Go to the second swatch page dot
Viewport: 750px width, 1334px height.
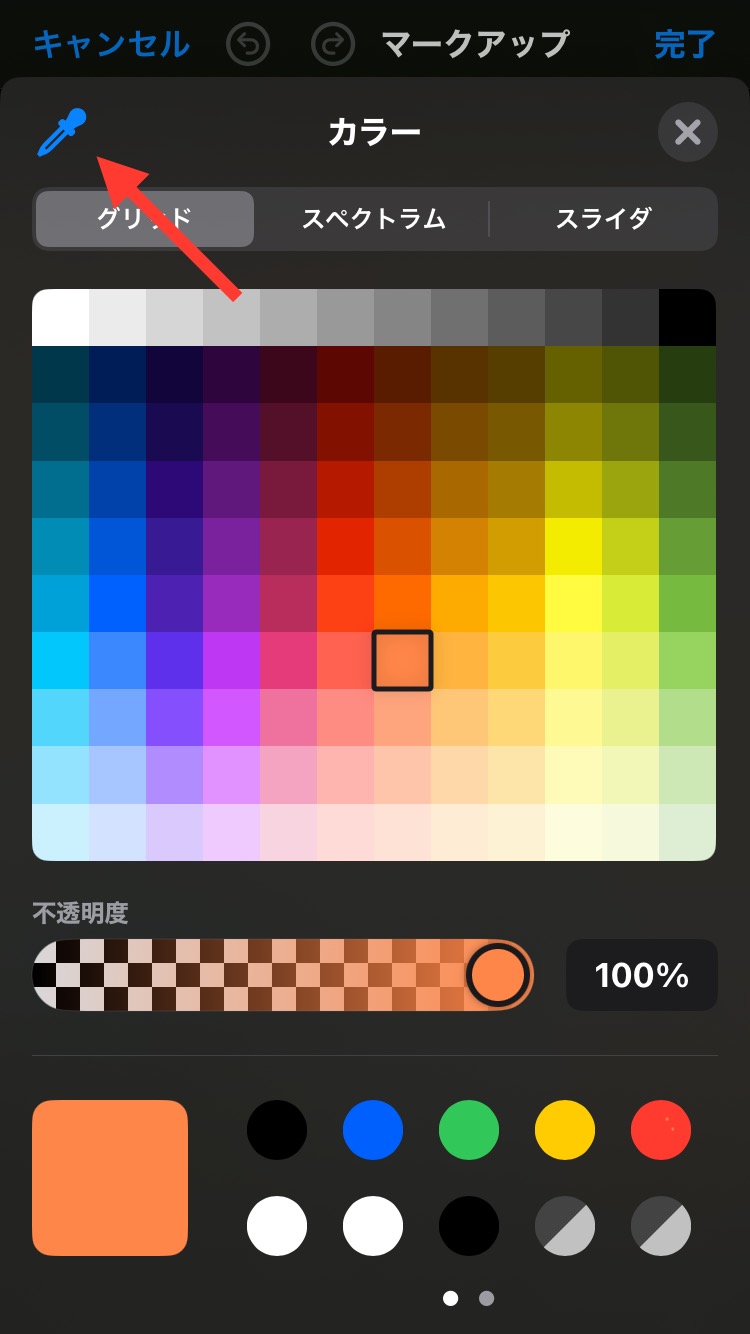tap(487, 1299)
